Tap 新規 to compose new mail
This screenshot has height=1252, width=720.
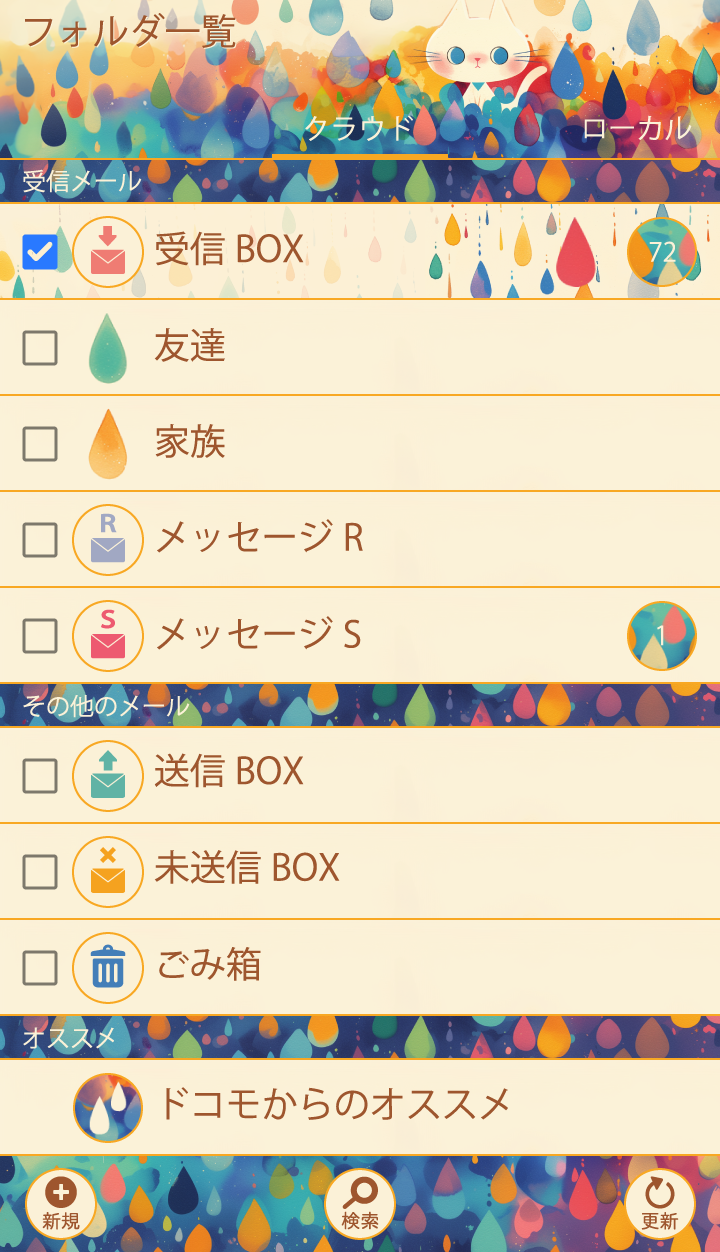tap(61, 1204)
